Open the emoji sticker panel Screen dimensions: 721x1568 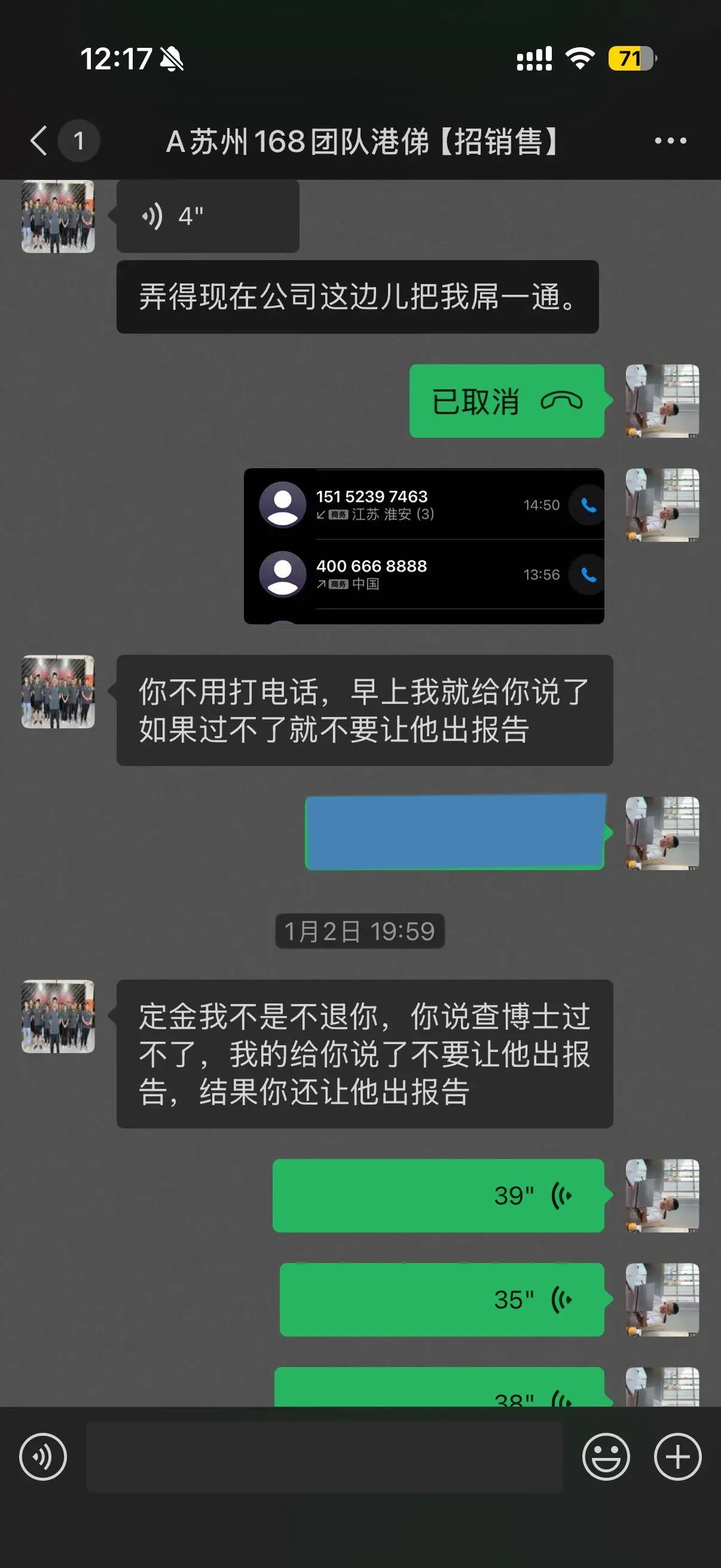(x=606, y=1457)
